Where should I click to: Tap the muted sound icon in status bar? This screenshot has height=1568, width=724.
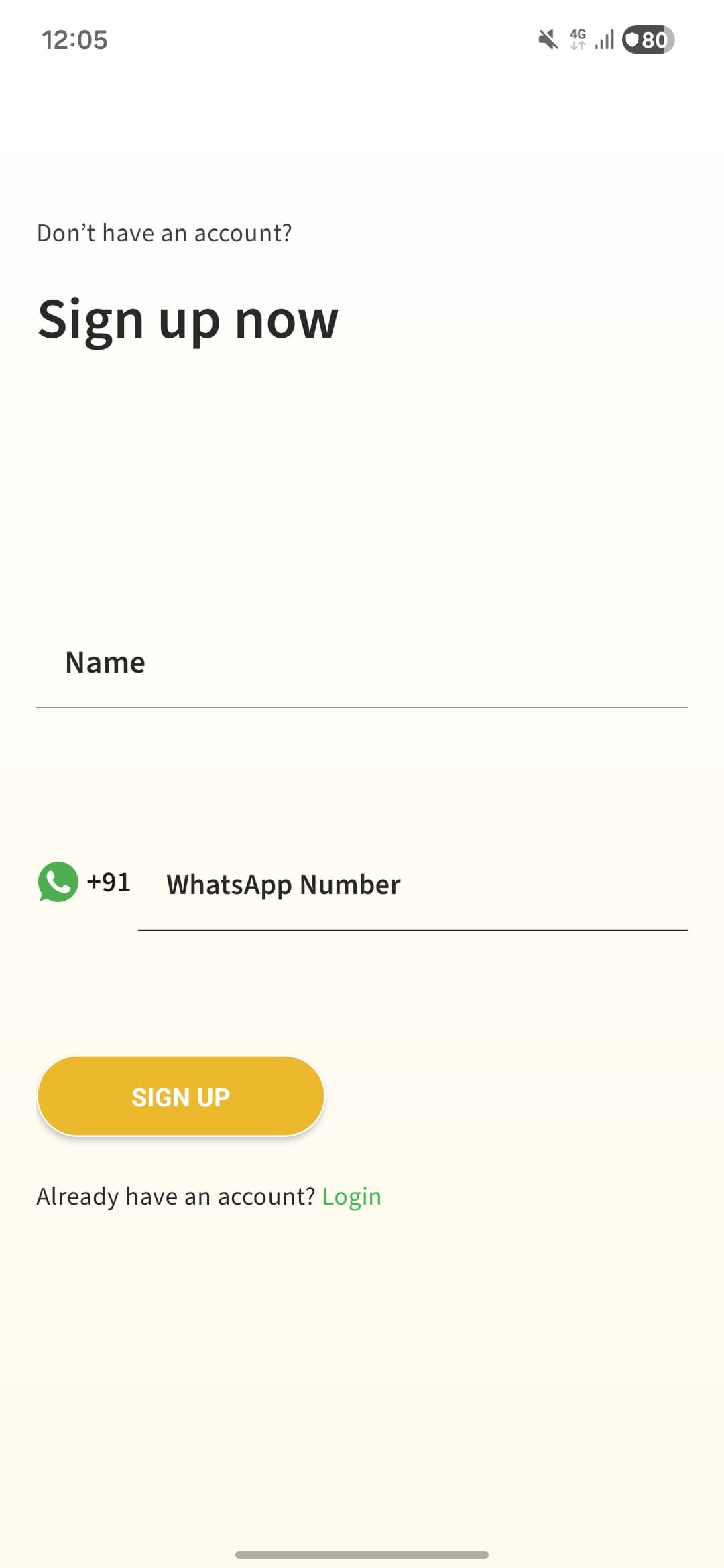pos(547,40)
